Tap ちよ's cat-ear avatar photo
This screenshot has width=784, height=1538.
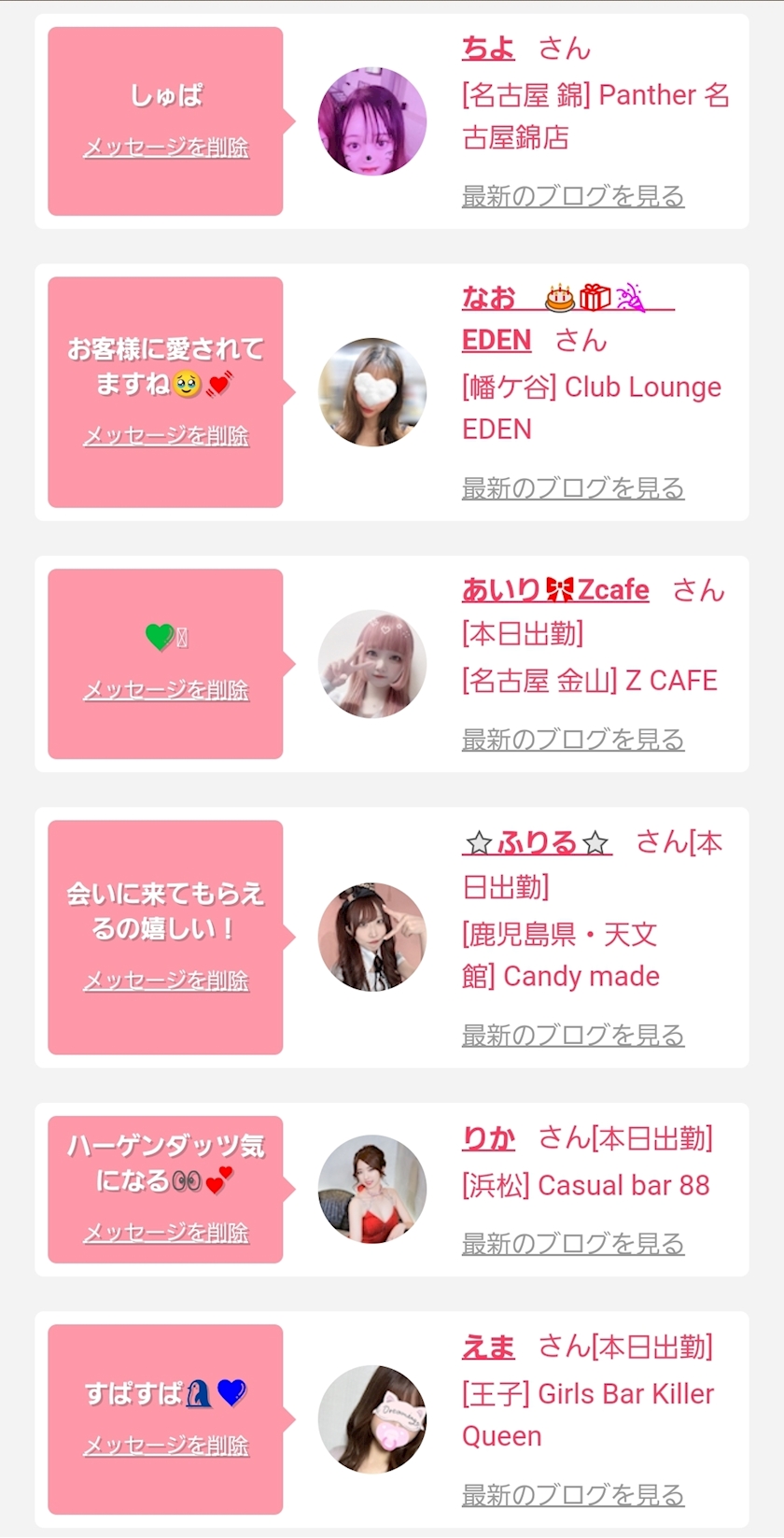[372, 121]
